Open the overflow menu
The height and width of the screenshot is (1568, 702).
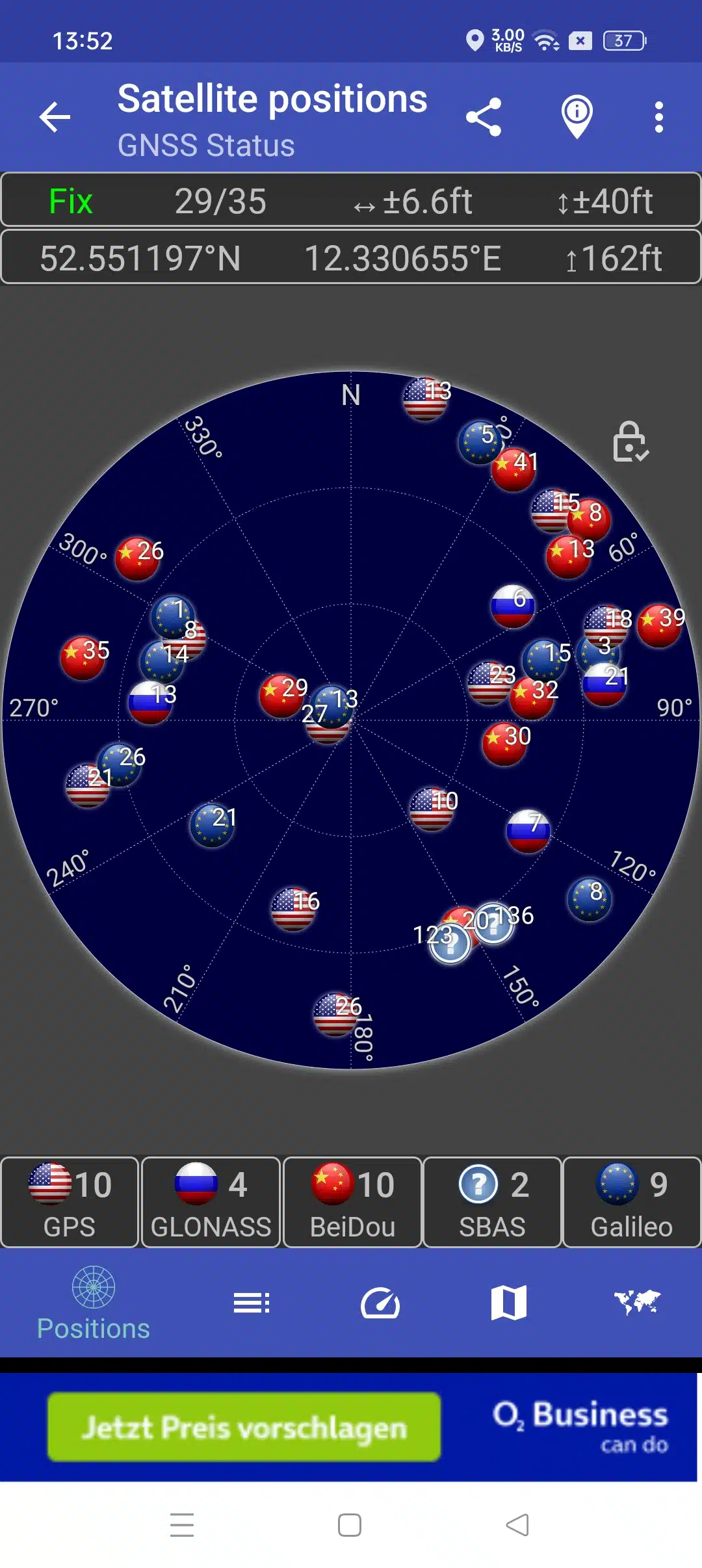[658, 118]
